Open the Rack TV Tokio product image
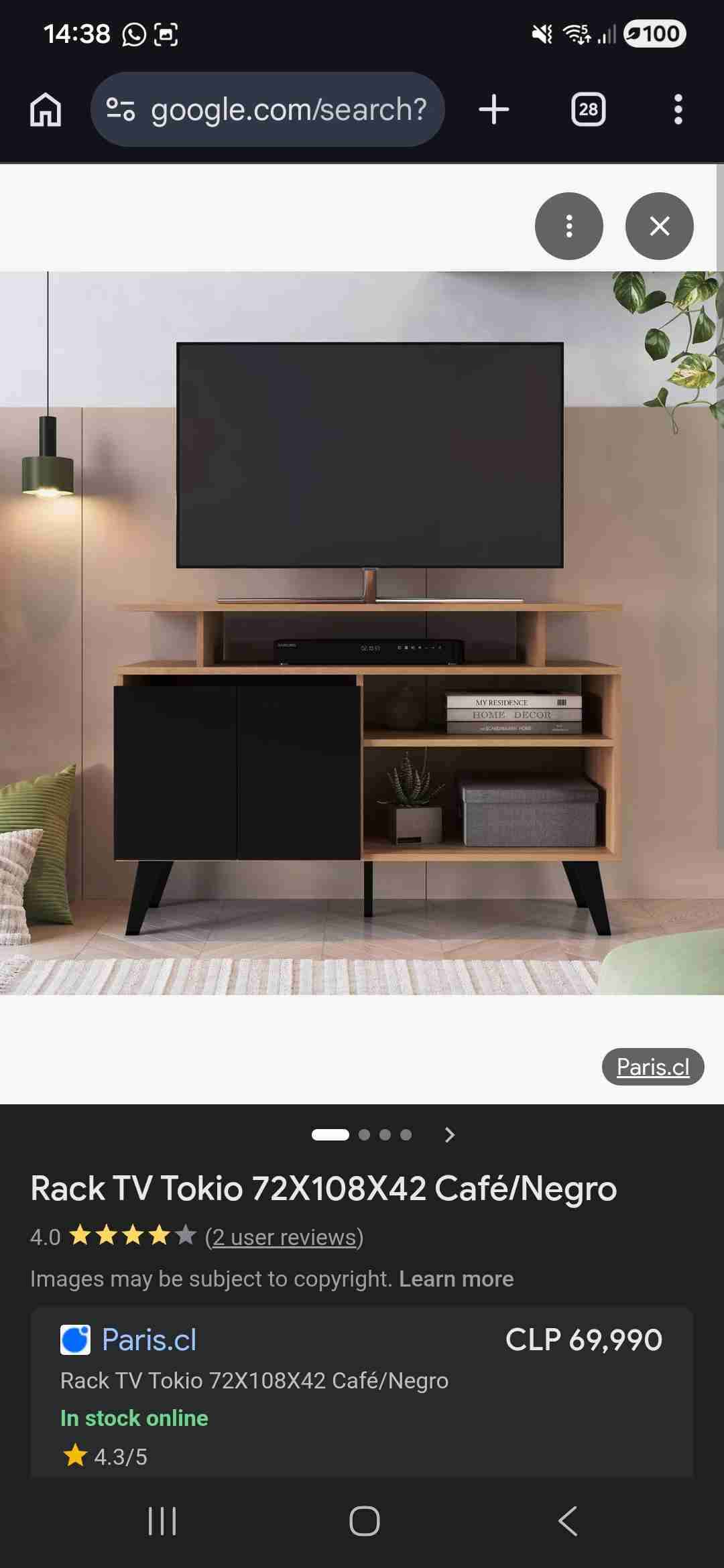The height and width of the screenshot is (1568, 724). pos(362,633)
